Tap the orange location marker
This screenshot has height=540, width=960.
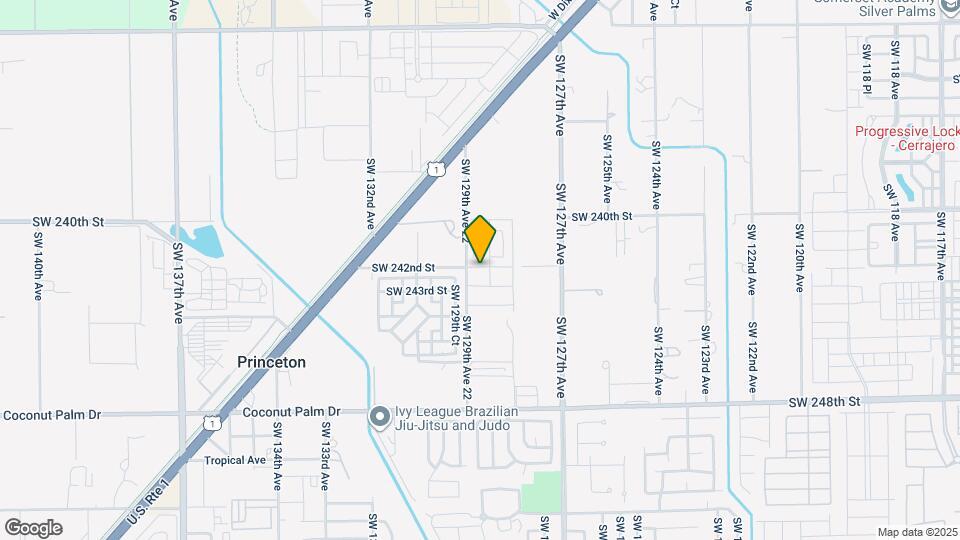pyautogui.click(x=481, y=240)
